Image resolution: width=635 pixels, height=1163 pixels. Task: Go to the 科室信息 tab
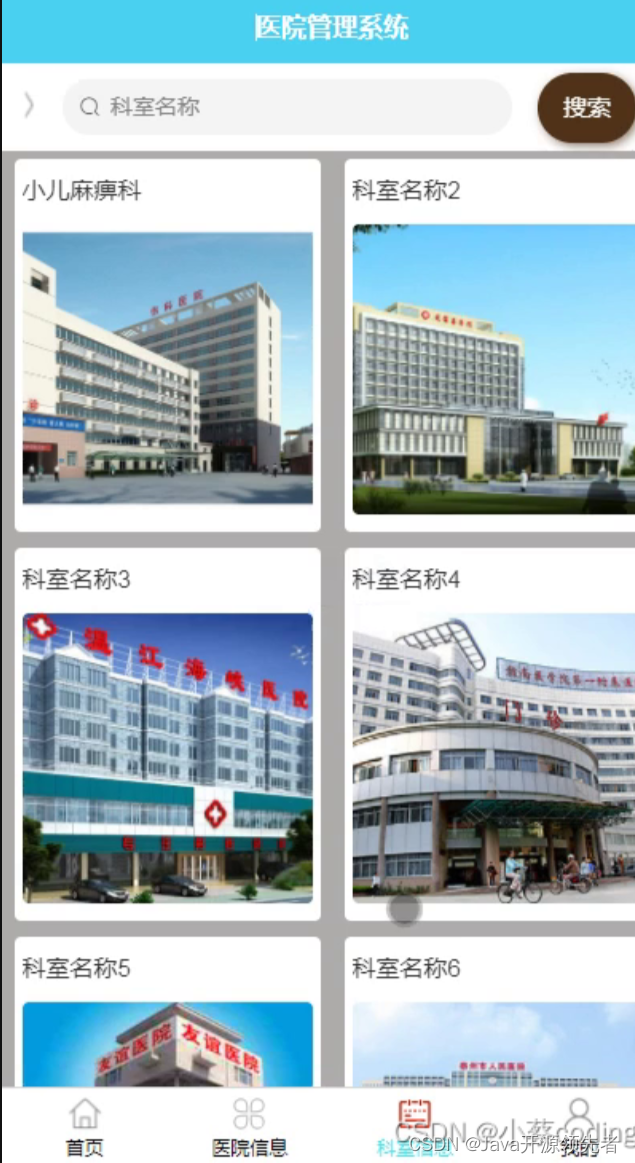tap(414, 1126)
